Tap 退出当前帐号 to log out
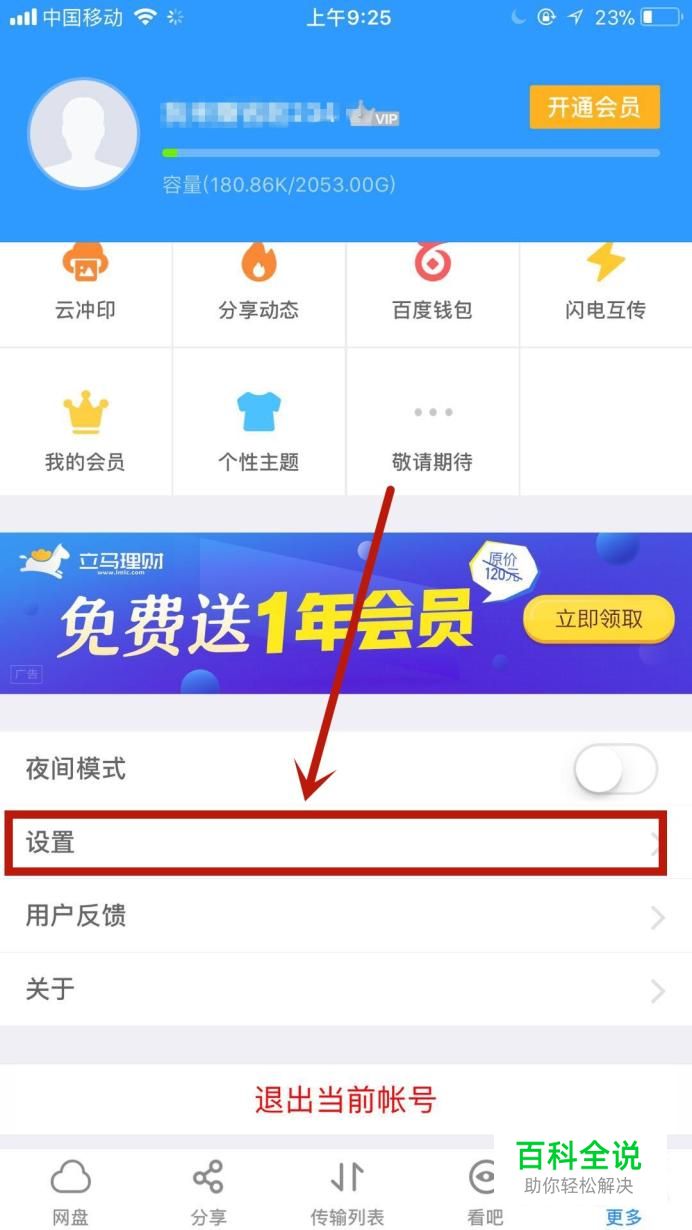The width and height of the screenshot is (692, 1230). 345,1101
